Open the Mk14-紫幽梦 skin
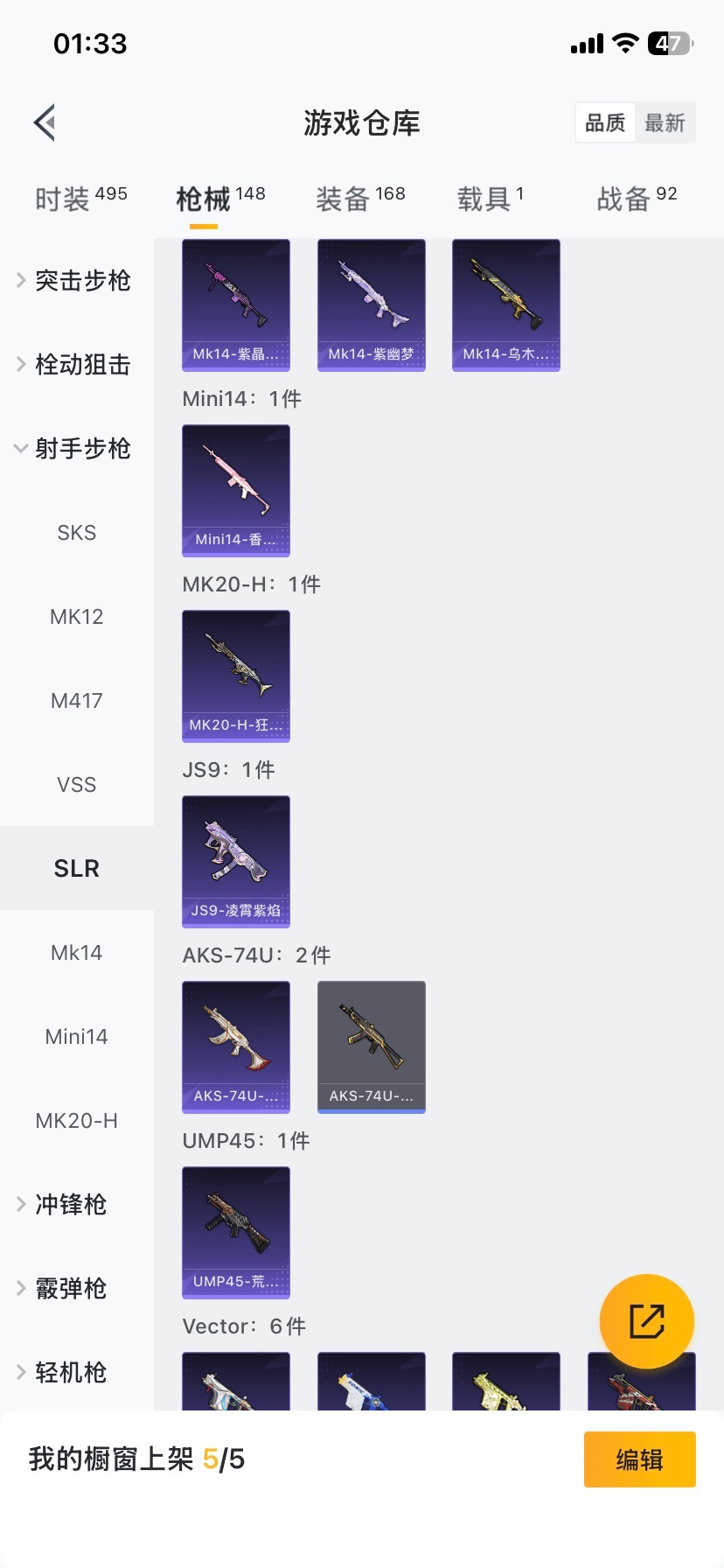Image resolution: width=724 pixels, height=1568 pixels. 372,304
